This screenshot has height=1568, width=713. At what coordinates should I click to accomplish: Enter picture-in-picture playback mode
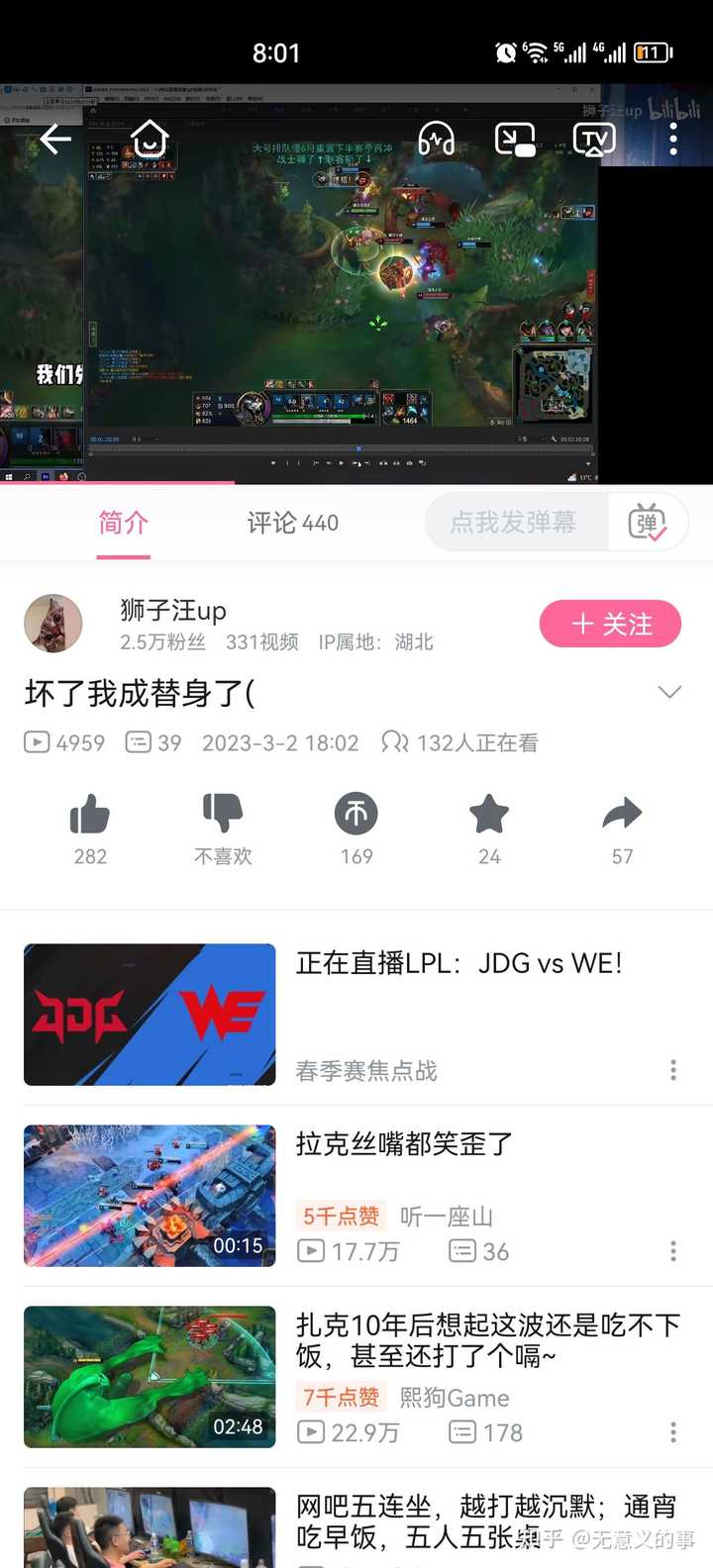pos(514,140)
